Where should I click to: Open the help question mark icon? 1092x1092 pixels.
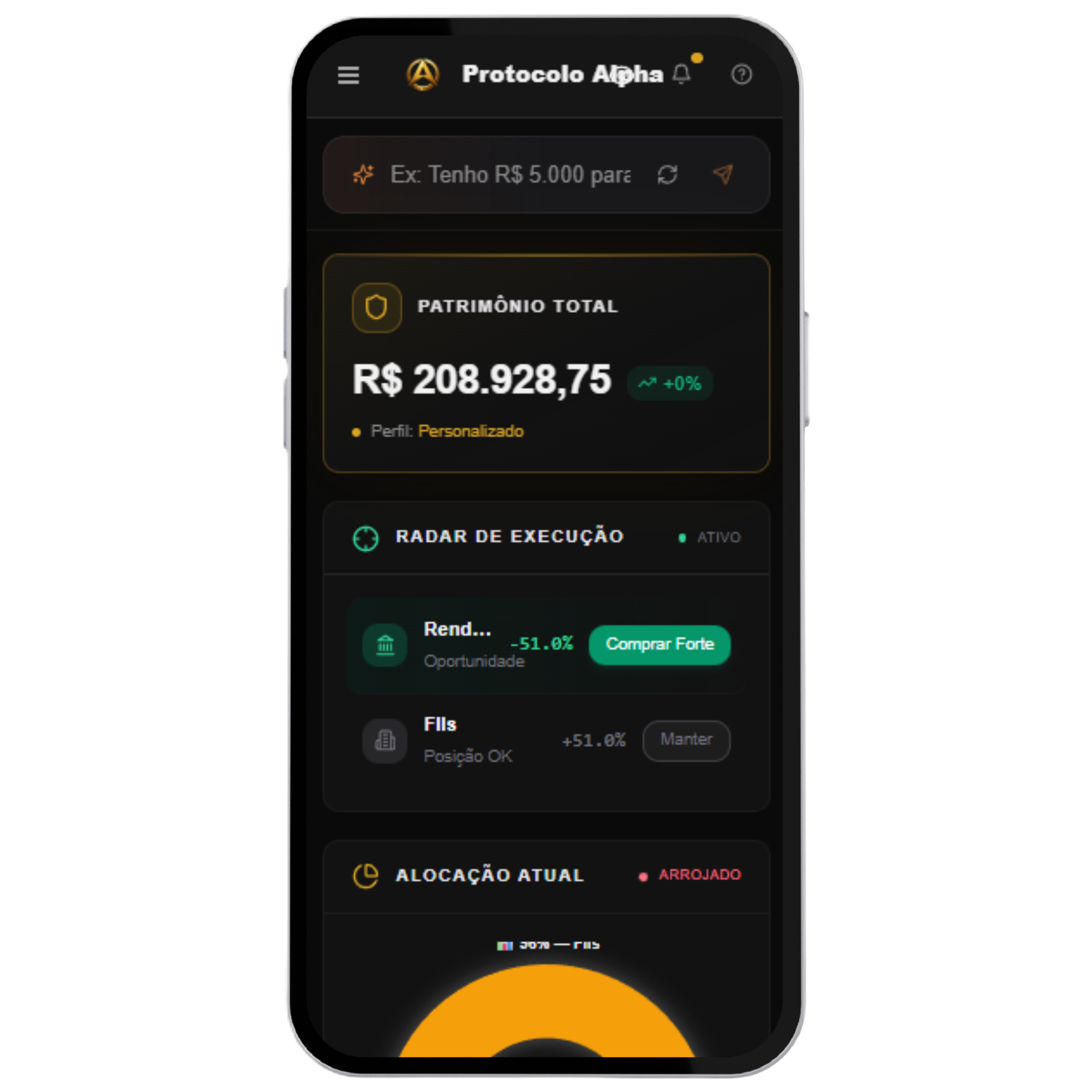point(741,74)
